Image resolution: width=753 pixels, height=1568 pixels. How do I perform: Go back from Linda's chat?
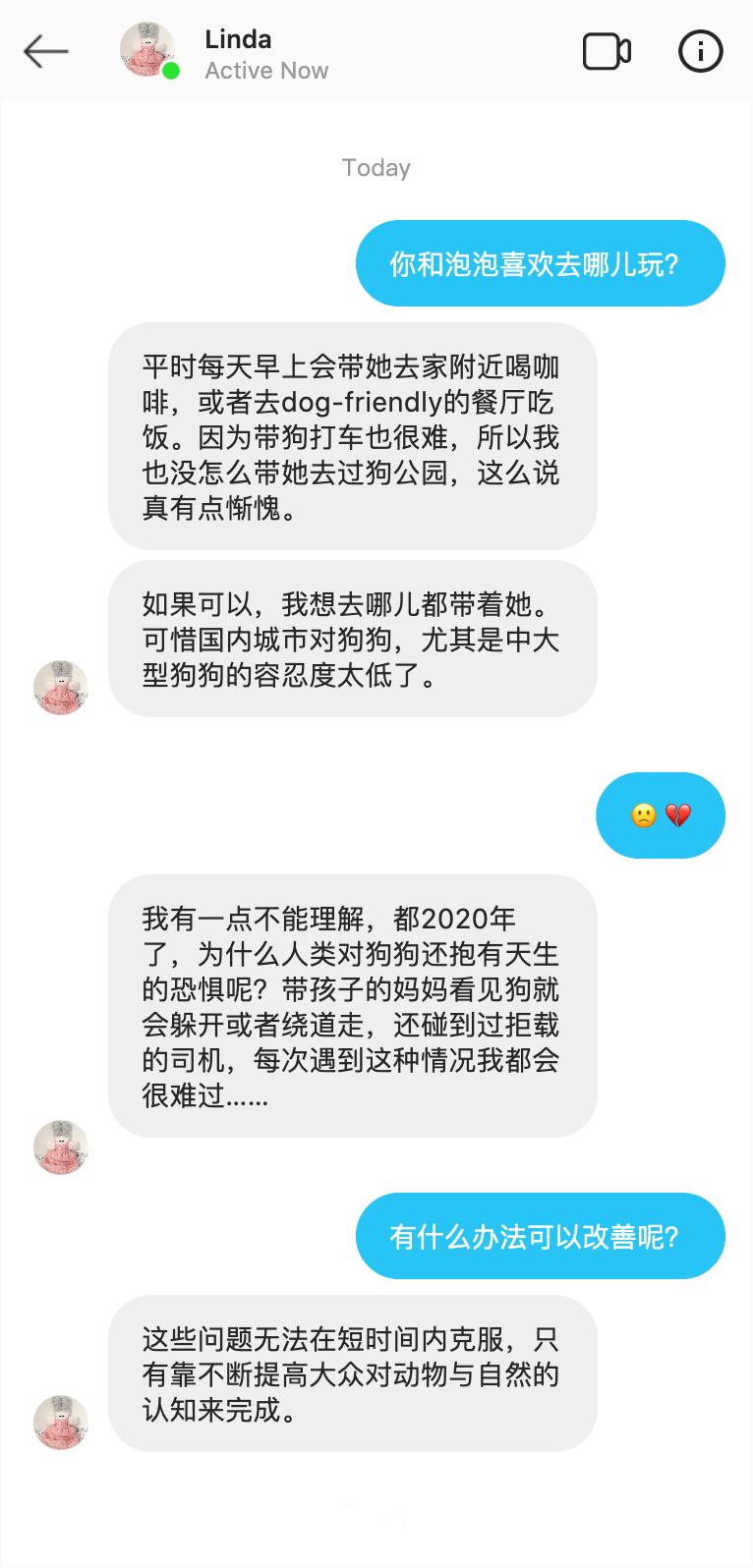coord(45,51)
